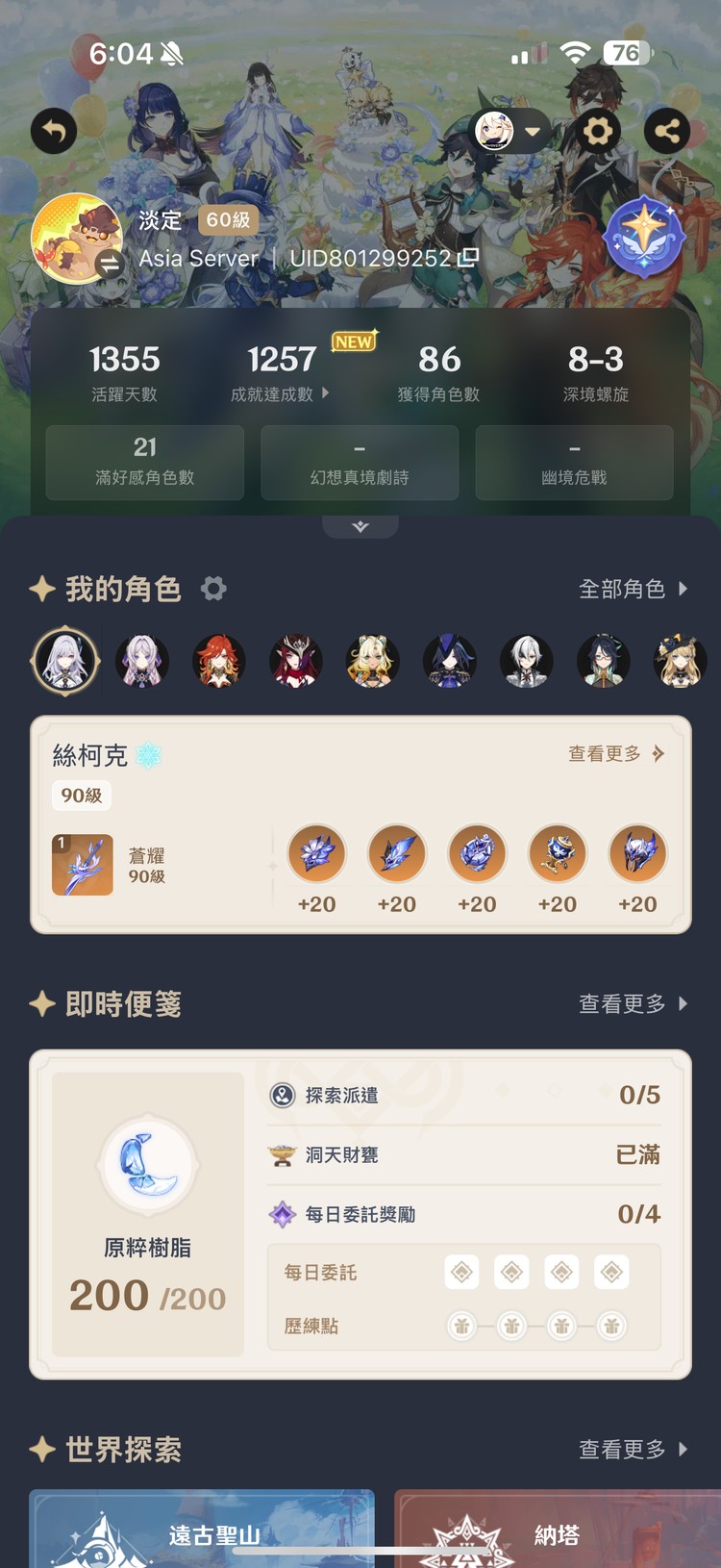Open the 幽境危戰 stat tile
The image size is (721, 1568).
574,463
